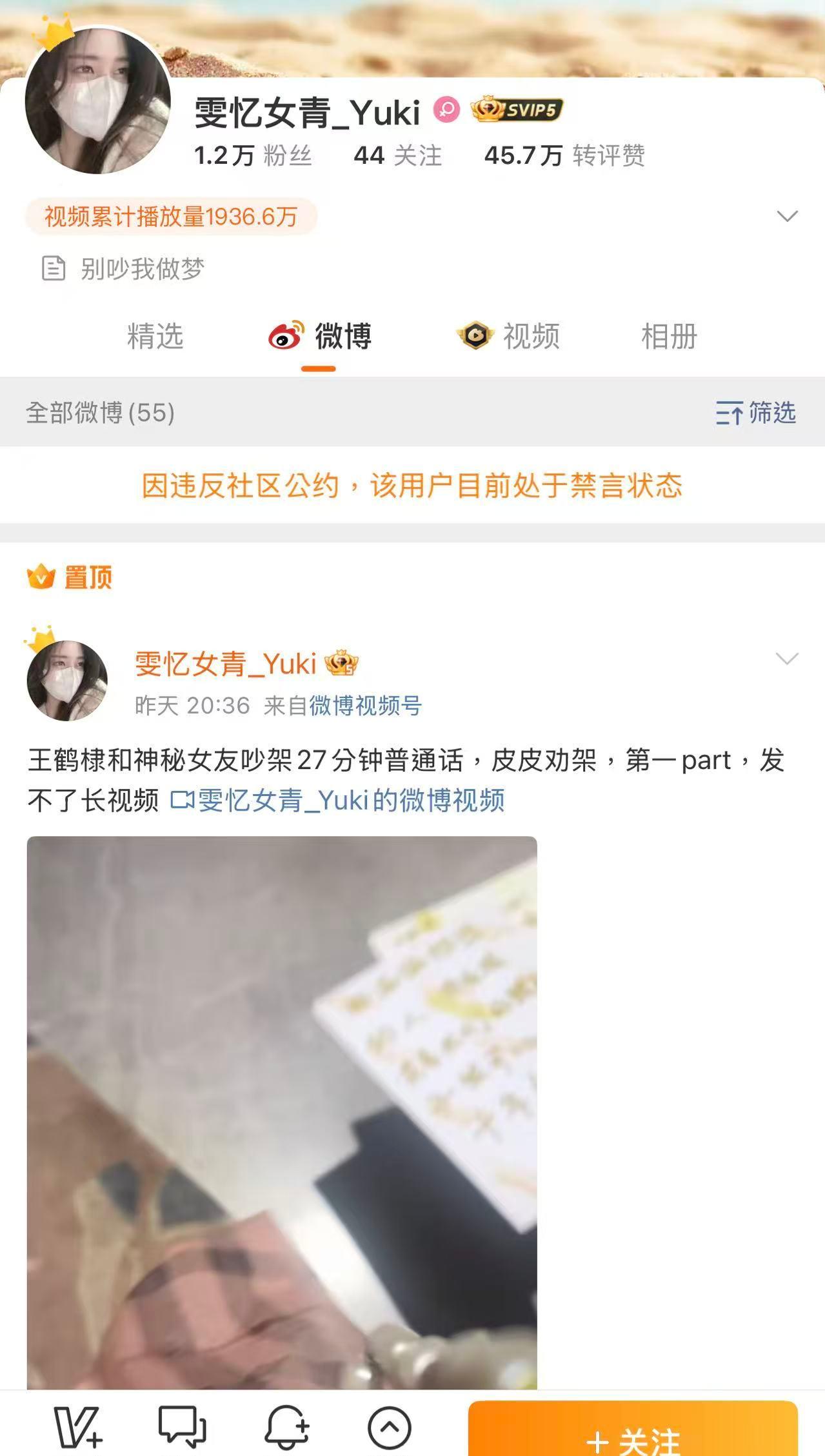Switch to the 视频 tab
The height and width of the screenshot is (1456, 825).
(x=508, y=337)
